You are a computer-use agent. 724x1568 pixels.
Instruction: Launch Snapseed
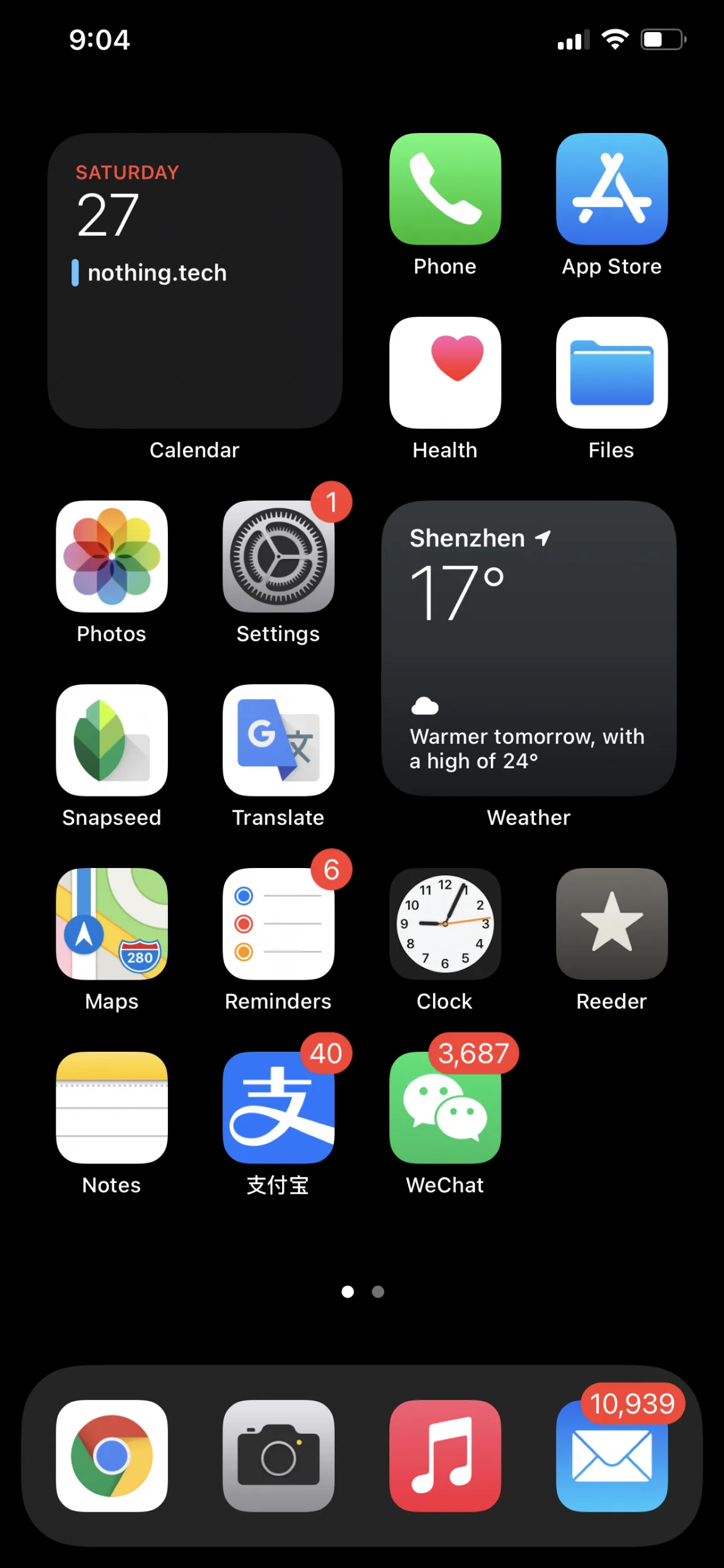[112, 740]
